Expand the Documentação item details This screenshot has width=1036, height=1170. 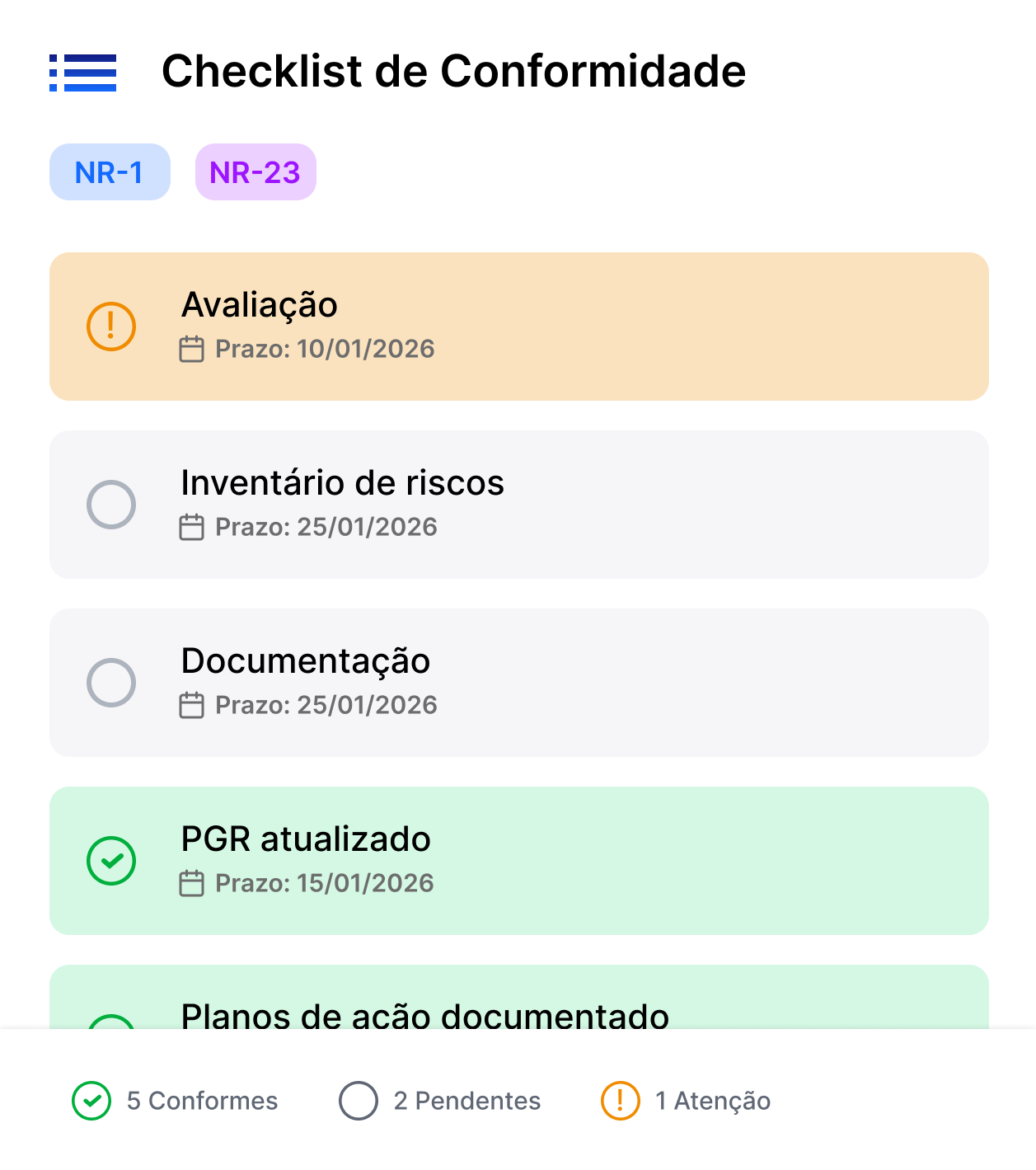coord(518,682)
